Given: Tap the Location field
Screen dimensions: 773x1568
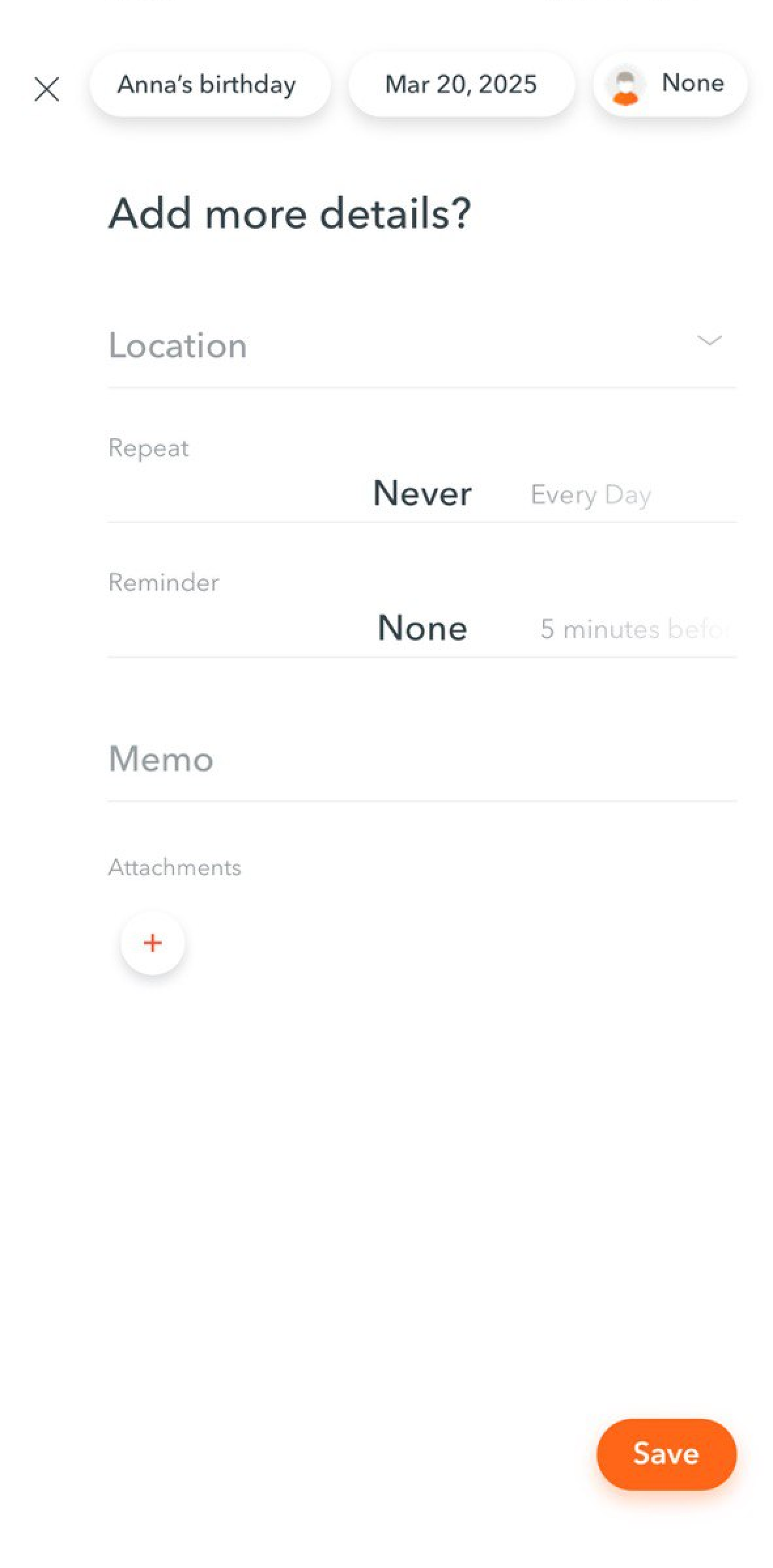Looking at the screenshot, I should pyautogui.click(x=422, y=345).
